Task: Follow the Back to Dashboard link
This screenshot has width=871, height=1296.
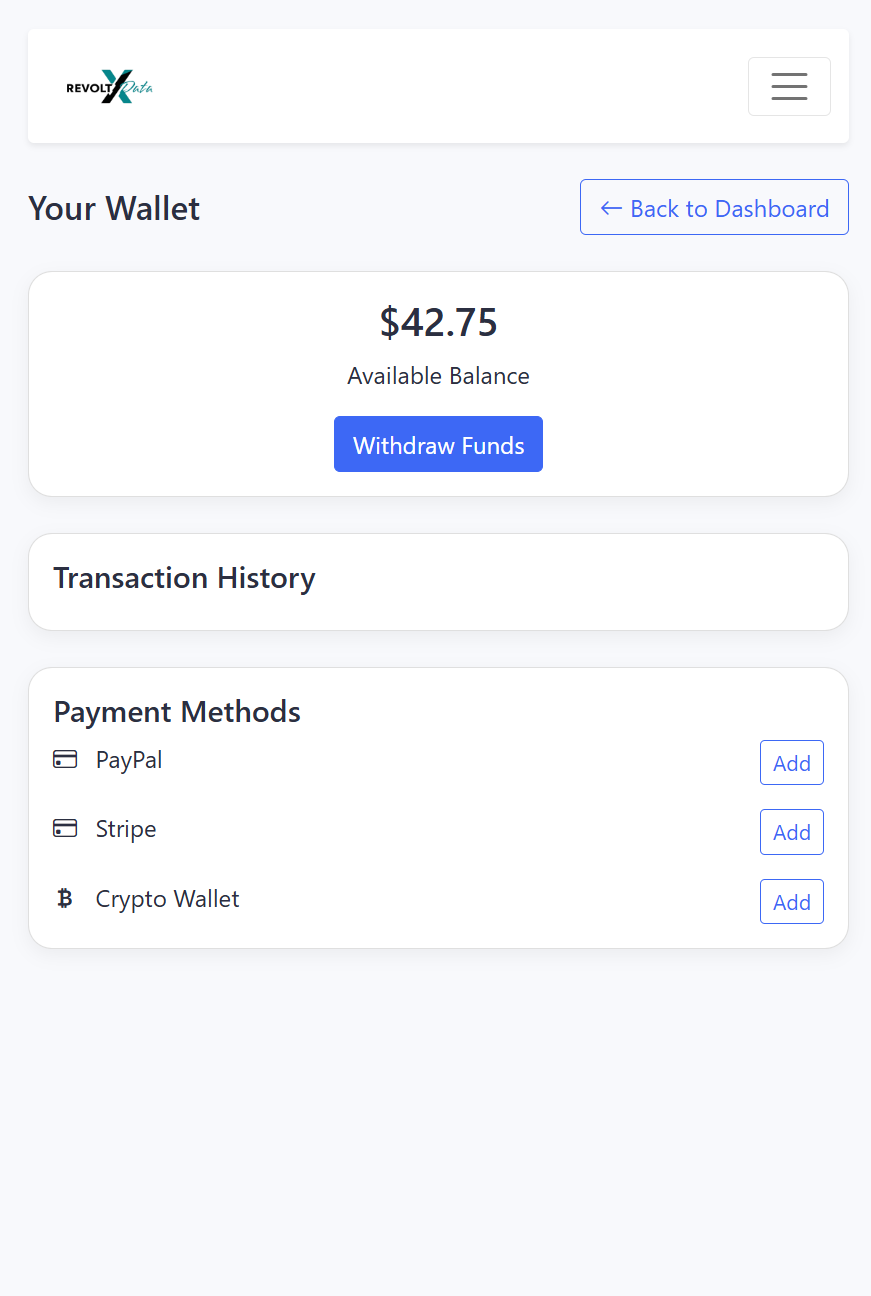Action: click(x=713, y=207)
